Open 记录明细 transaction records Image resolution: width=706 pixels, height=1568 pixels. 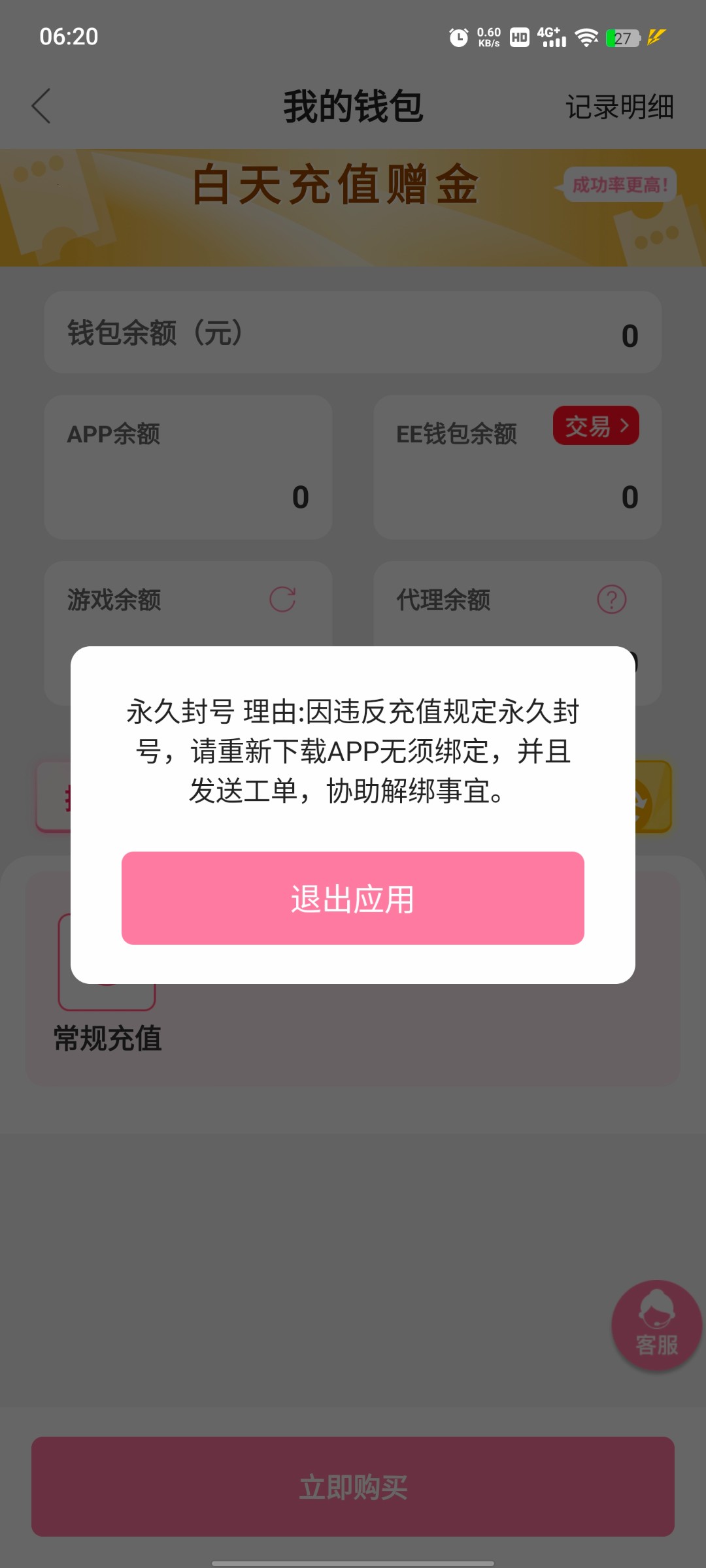[618, 106]
